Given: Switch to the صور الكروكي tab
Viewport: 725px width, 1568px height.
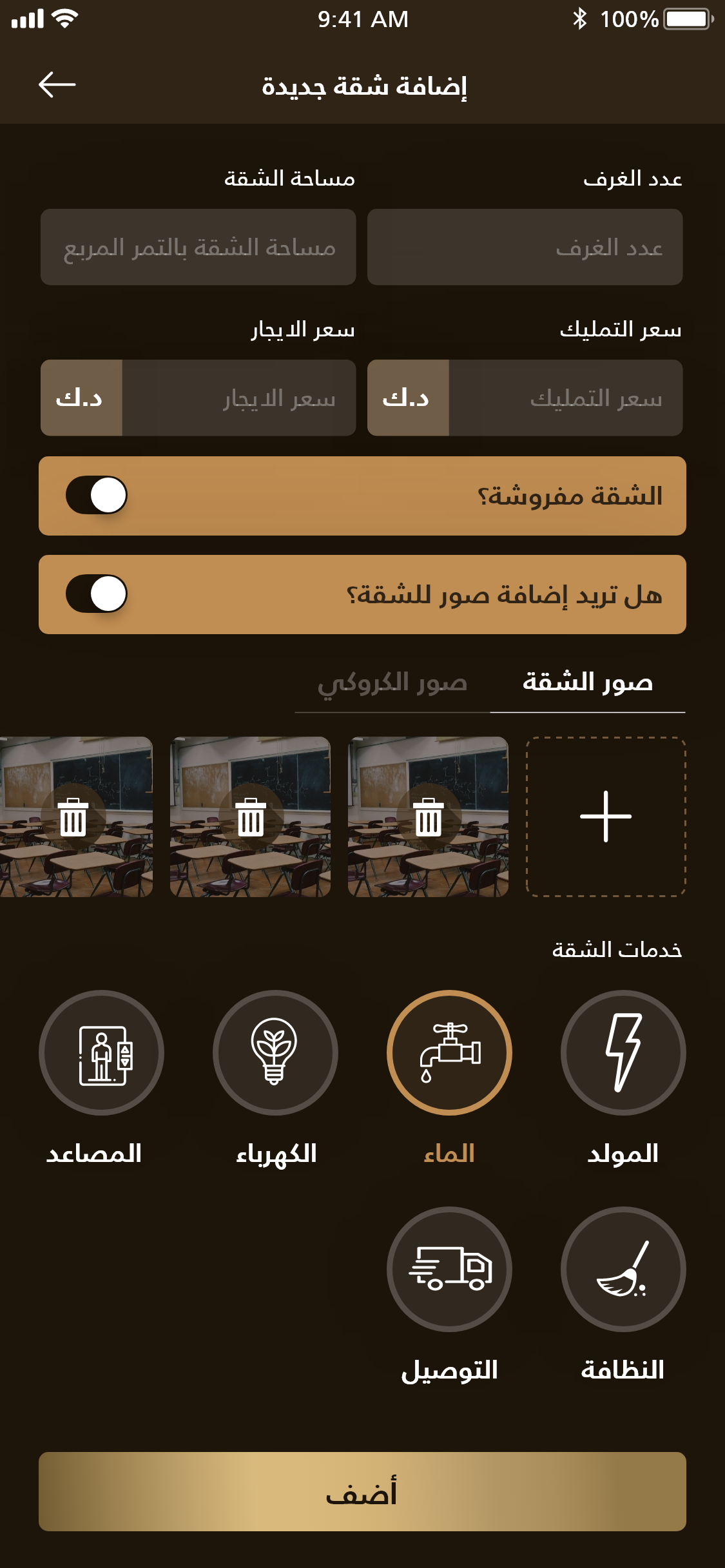Looking at the screenshot, I should [x=392, y=682].
